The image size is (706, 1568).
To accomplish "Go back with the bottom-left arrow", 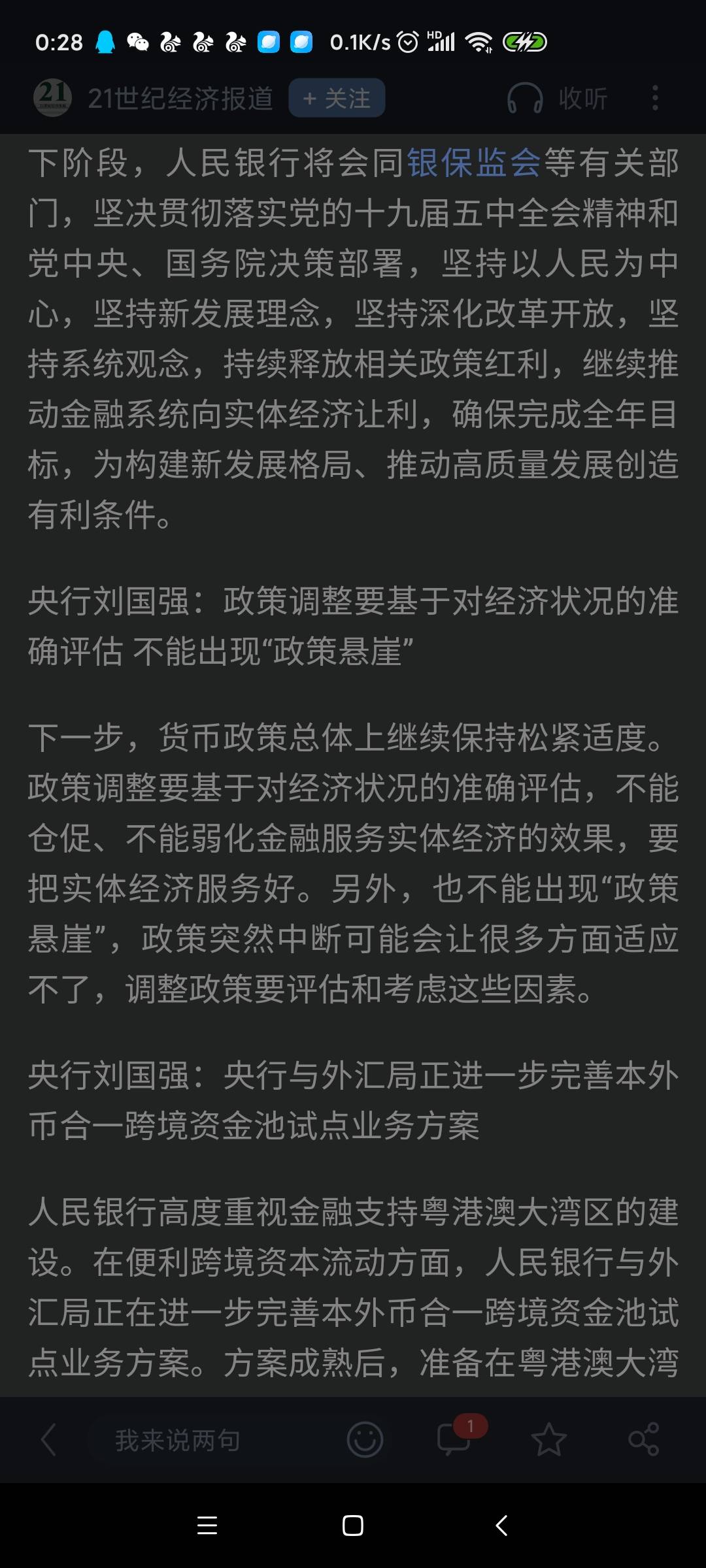I will 48,1439.
